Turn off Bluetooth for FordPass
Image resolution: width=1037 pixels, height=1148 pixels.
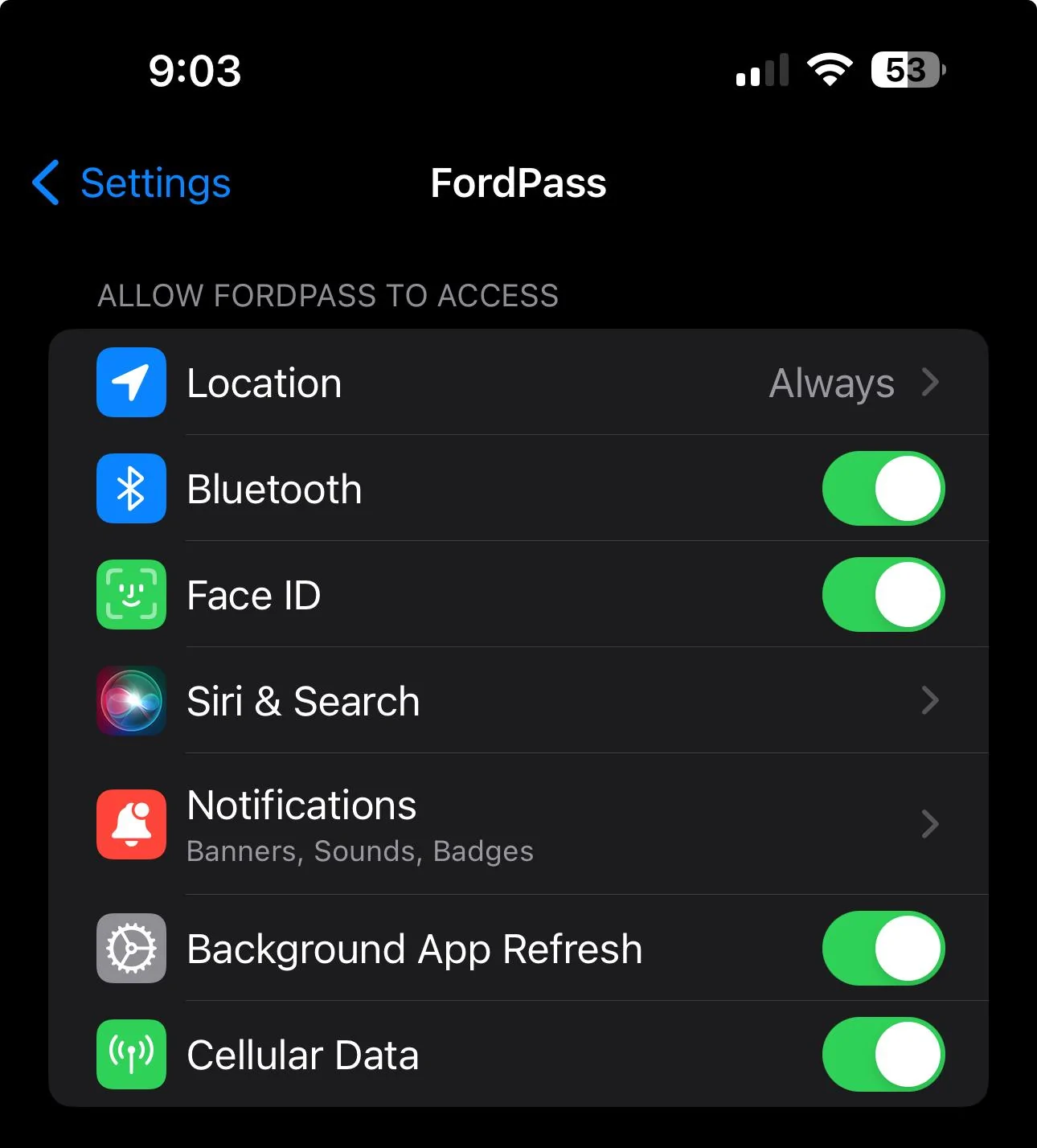click(x=883, y=489)
